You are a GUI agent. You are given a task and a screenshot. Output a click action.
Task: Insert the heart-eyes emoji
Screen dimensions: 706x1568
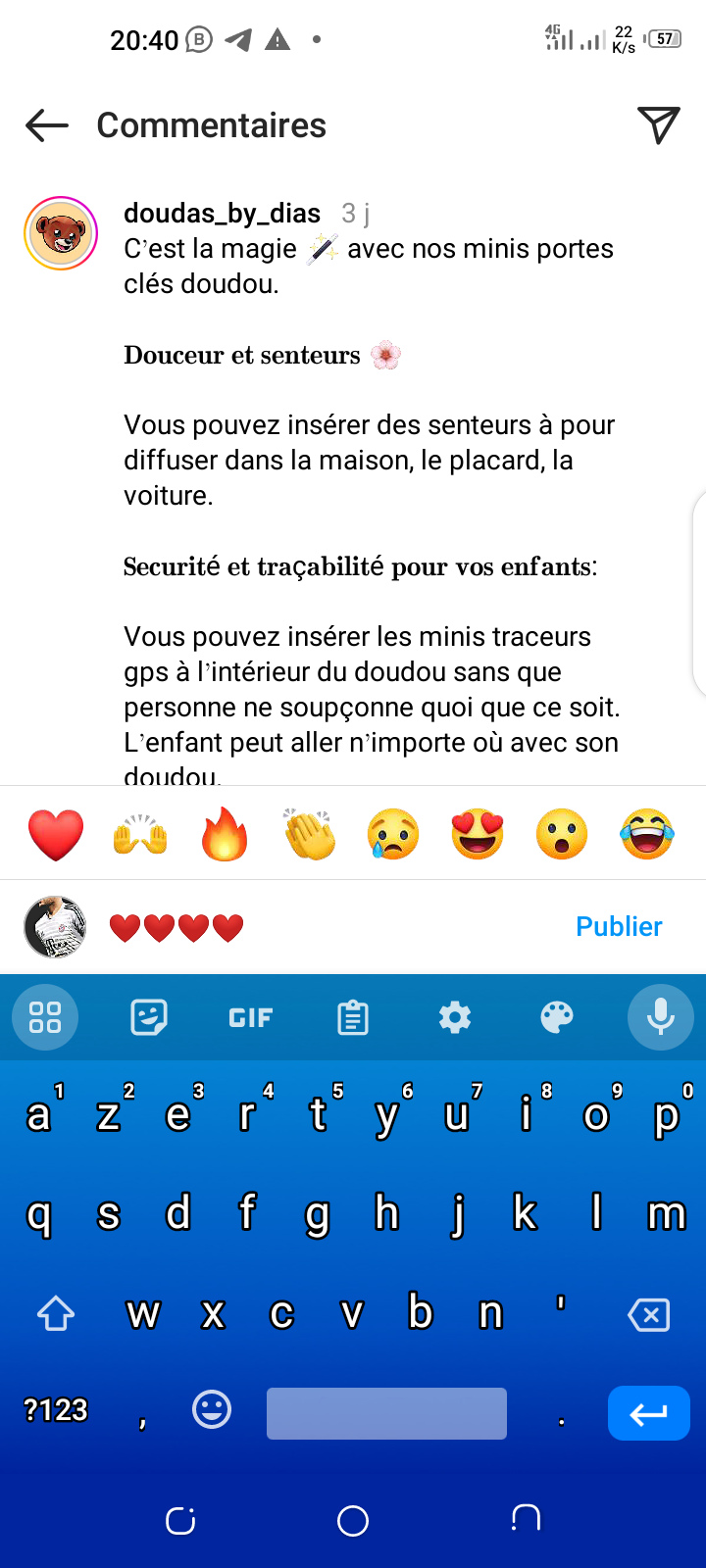click(478, 834)
